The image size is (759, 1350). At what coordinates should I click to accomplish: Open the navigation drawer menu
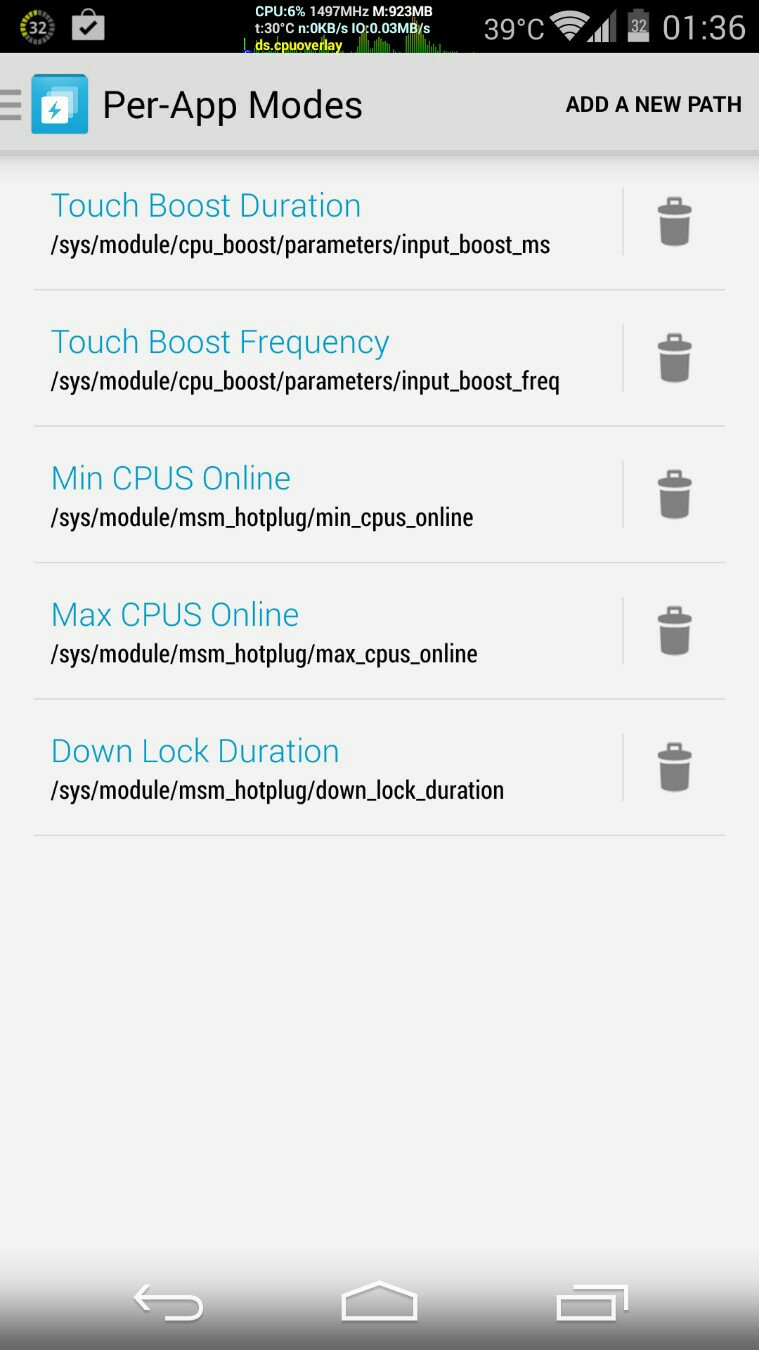[14, 104]
